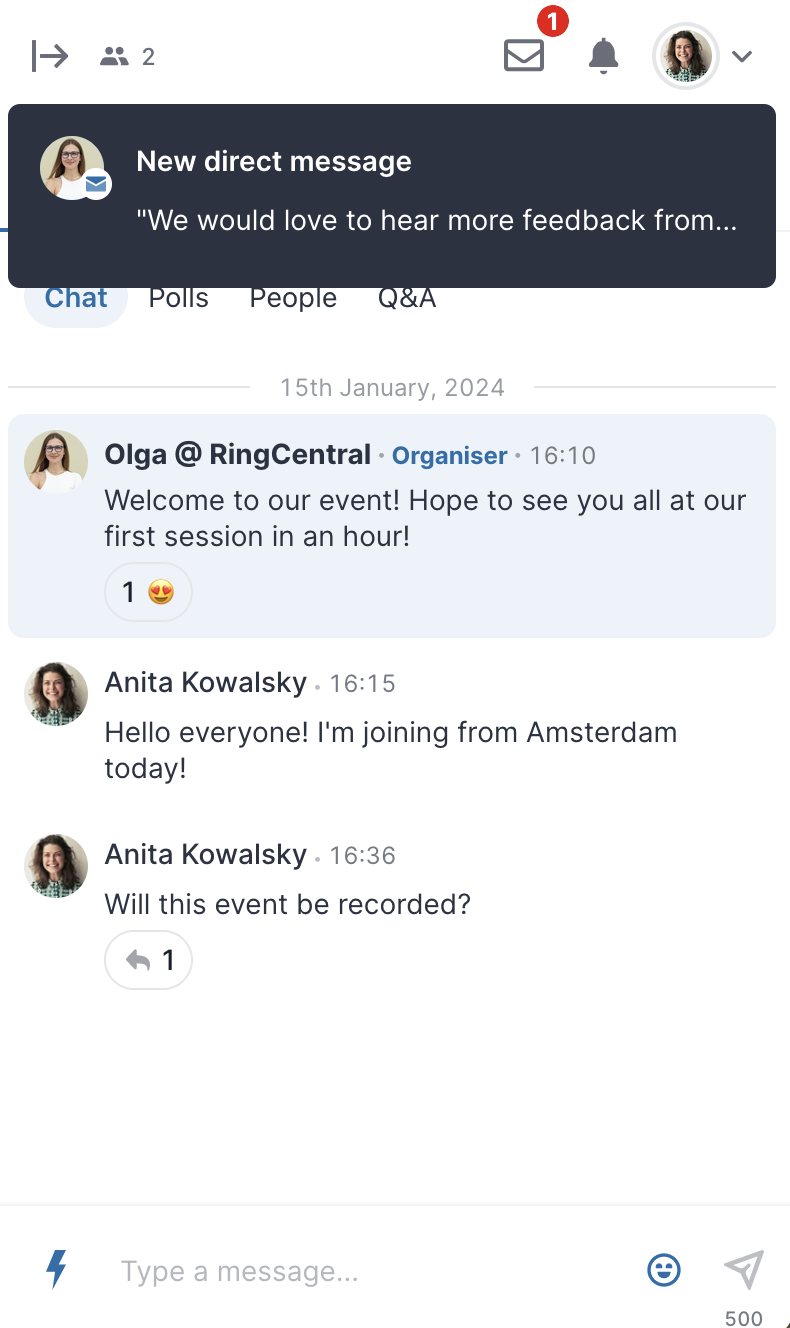Image resolution: width=790 pixels, height=1328 pixels.
Task: Open the direct messages envelope
Action: (524, 55)
